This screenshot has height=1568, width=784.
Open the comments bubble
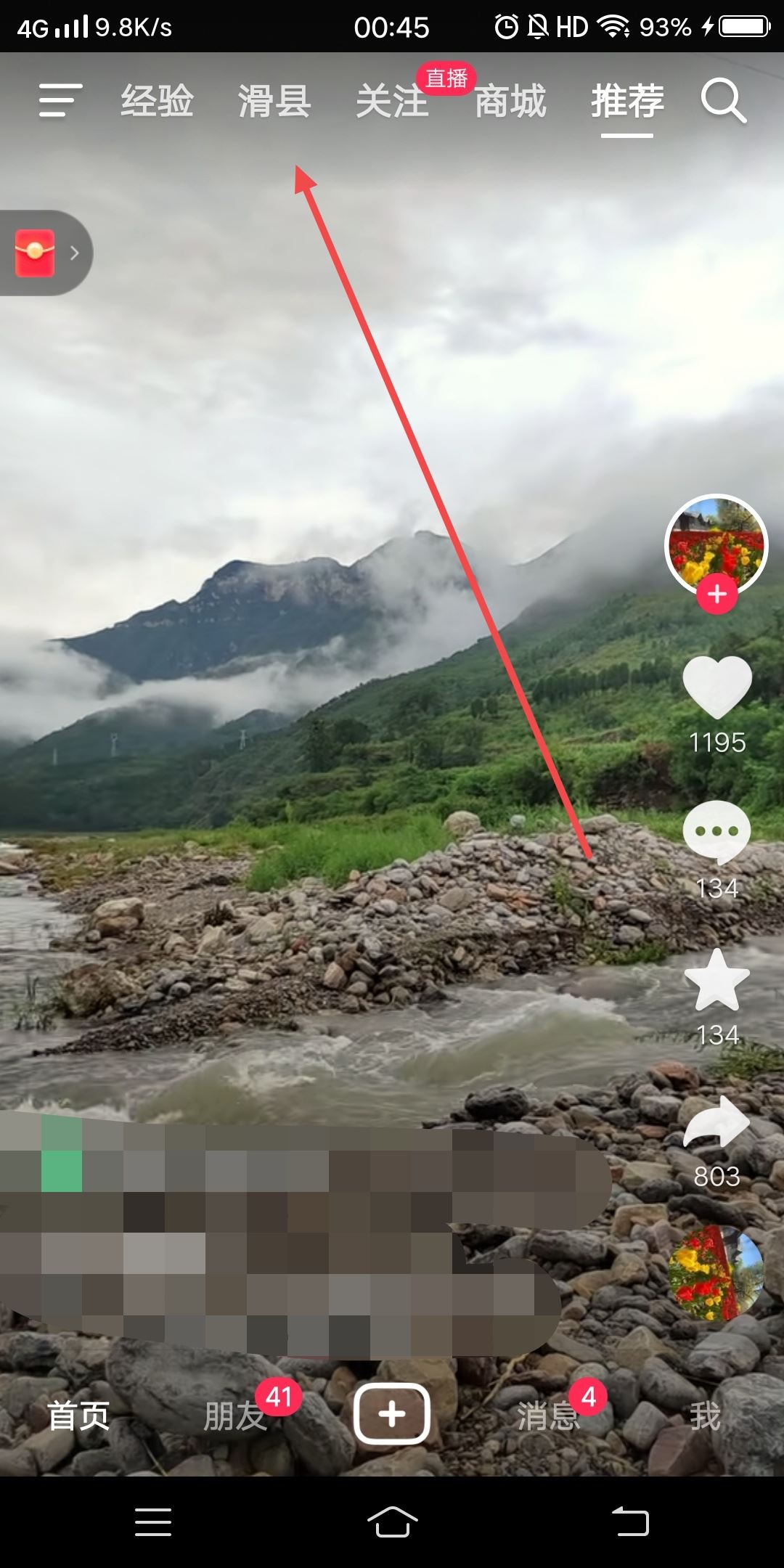(716, 832)
